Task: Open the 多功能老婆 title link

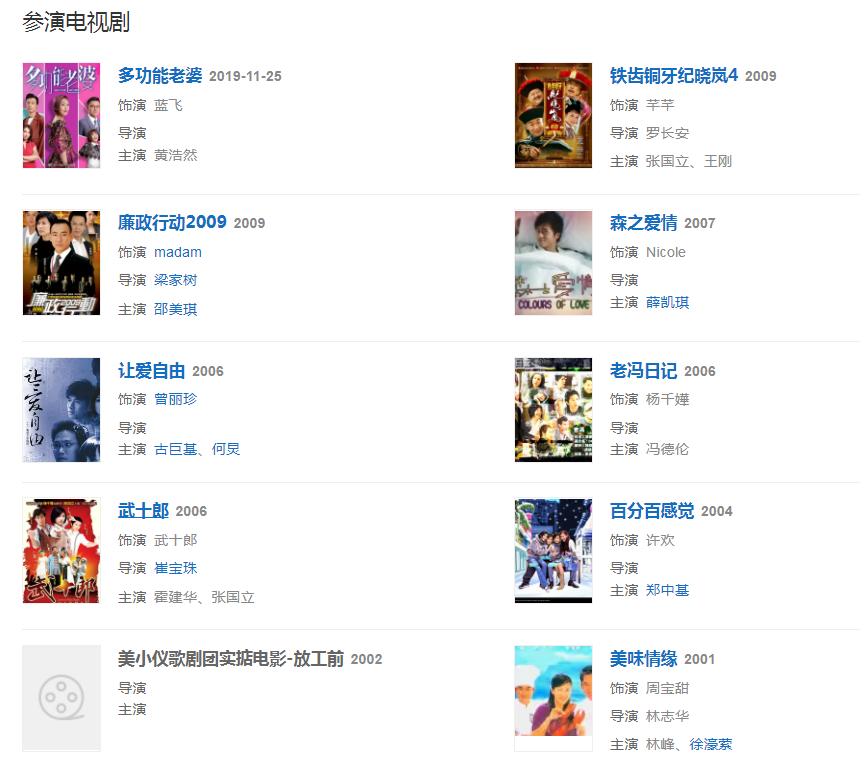Action: tap(160, 76)
